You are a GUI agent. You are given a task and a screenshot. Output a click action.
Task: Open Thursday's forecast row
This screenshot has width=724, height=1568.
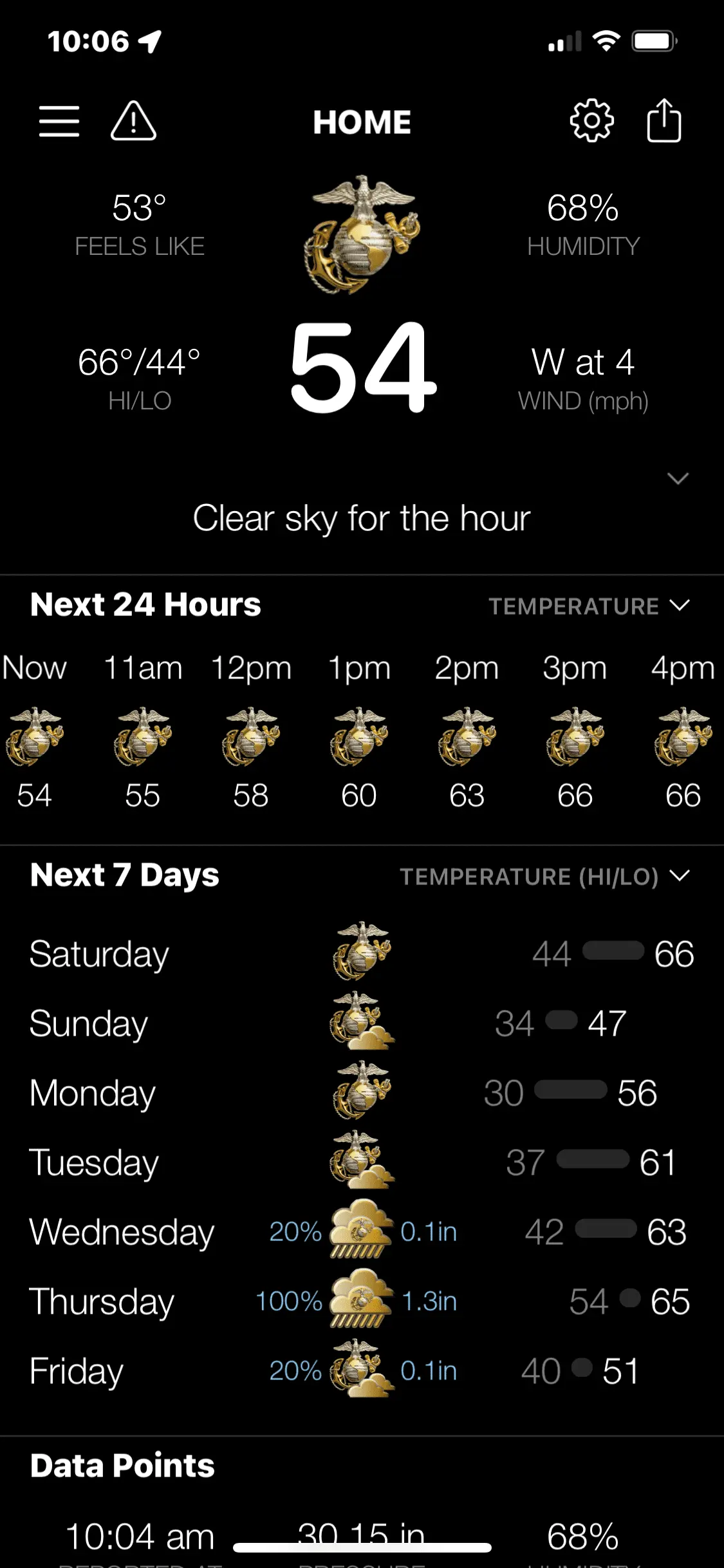[x=362, y=1301]
